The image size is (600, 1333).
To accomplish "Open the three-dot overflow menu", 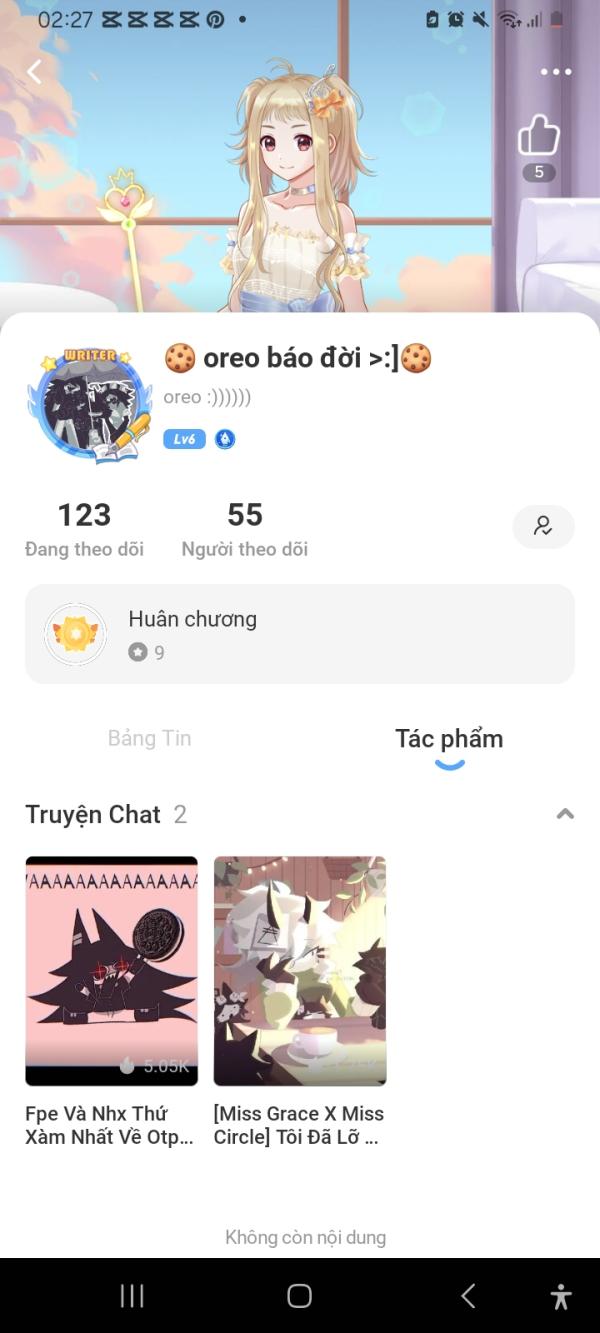I will pyautogui.click(x=555, y=72).
